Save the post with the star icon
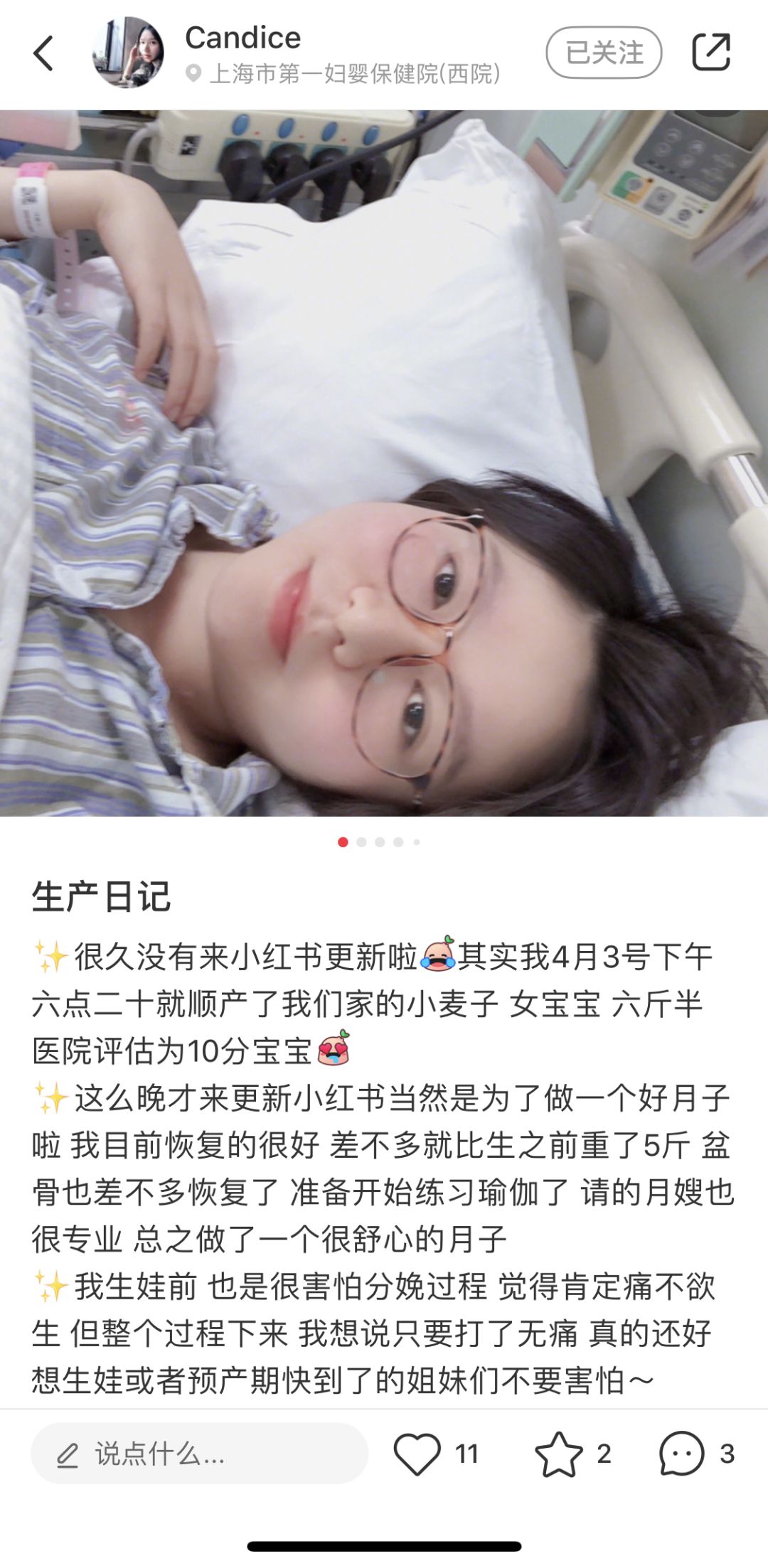 (x=558, y=1454)
